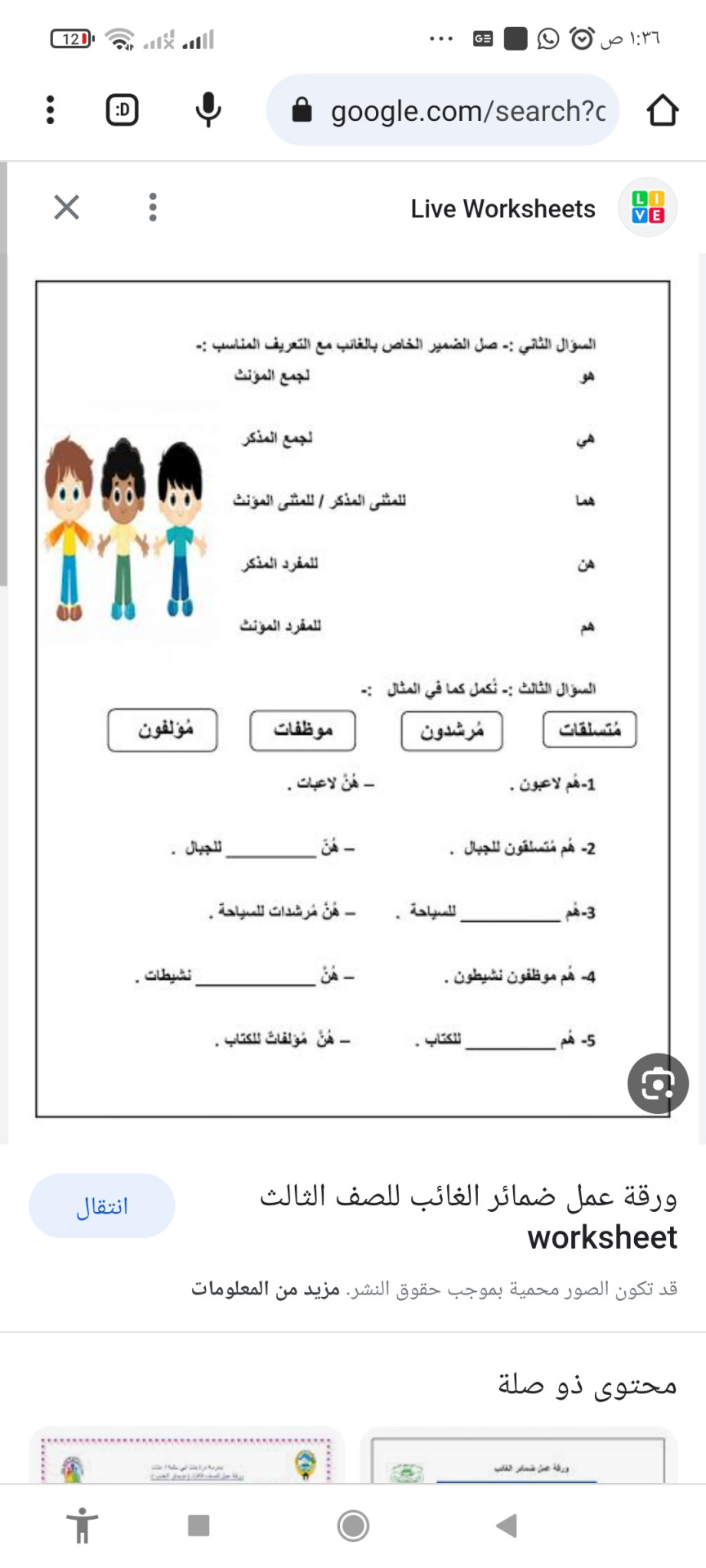Open the مزيد من المعلومات link
This screenshot has height=1568, width=706.
(x=266, y=1289)
